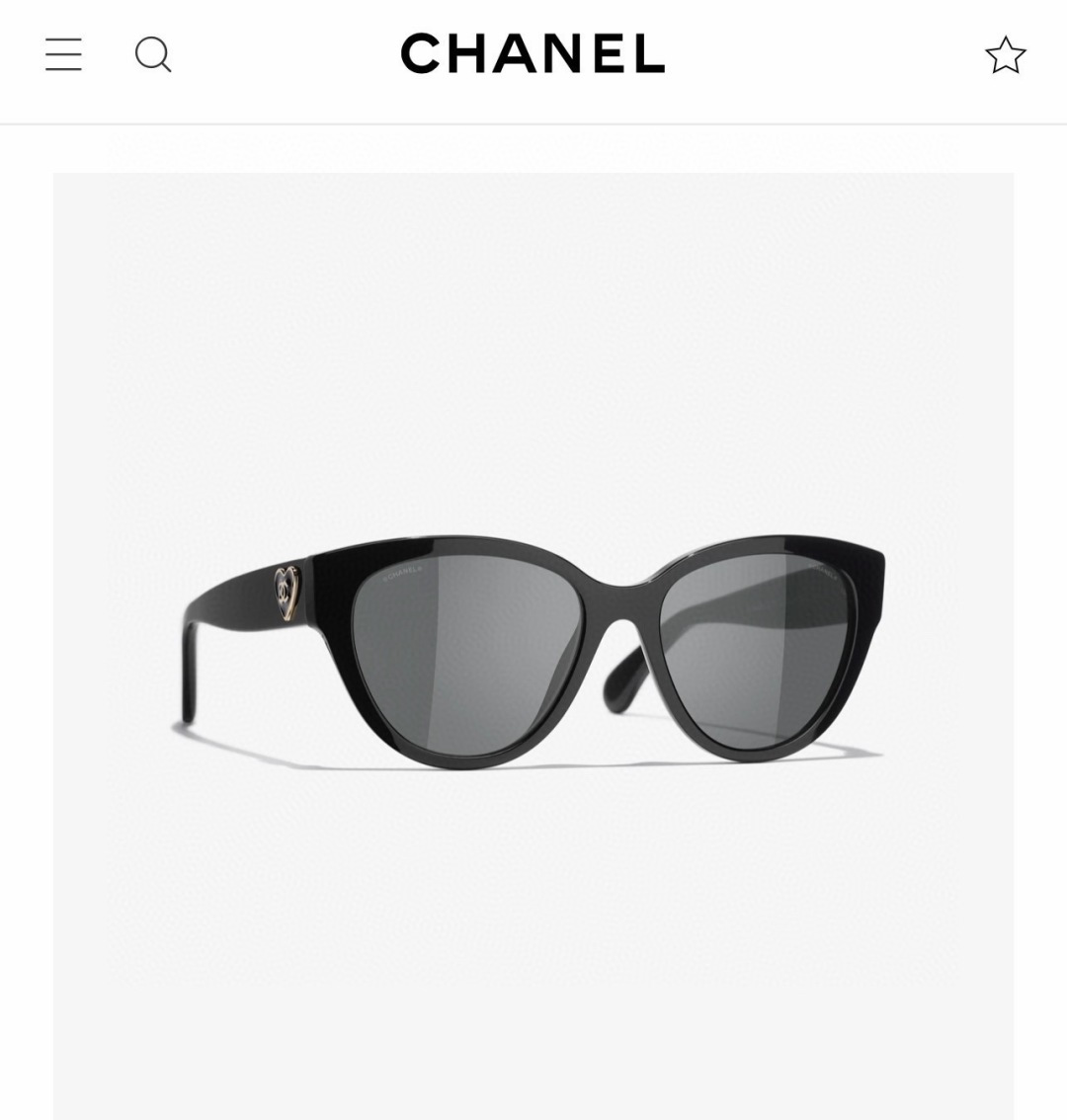View the black sunglasses product image

click(533, 647)
